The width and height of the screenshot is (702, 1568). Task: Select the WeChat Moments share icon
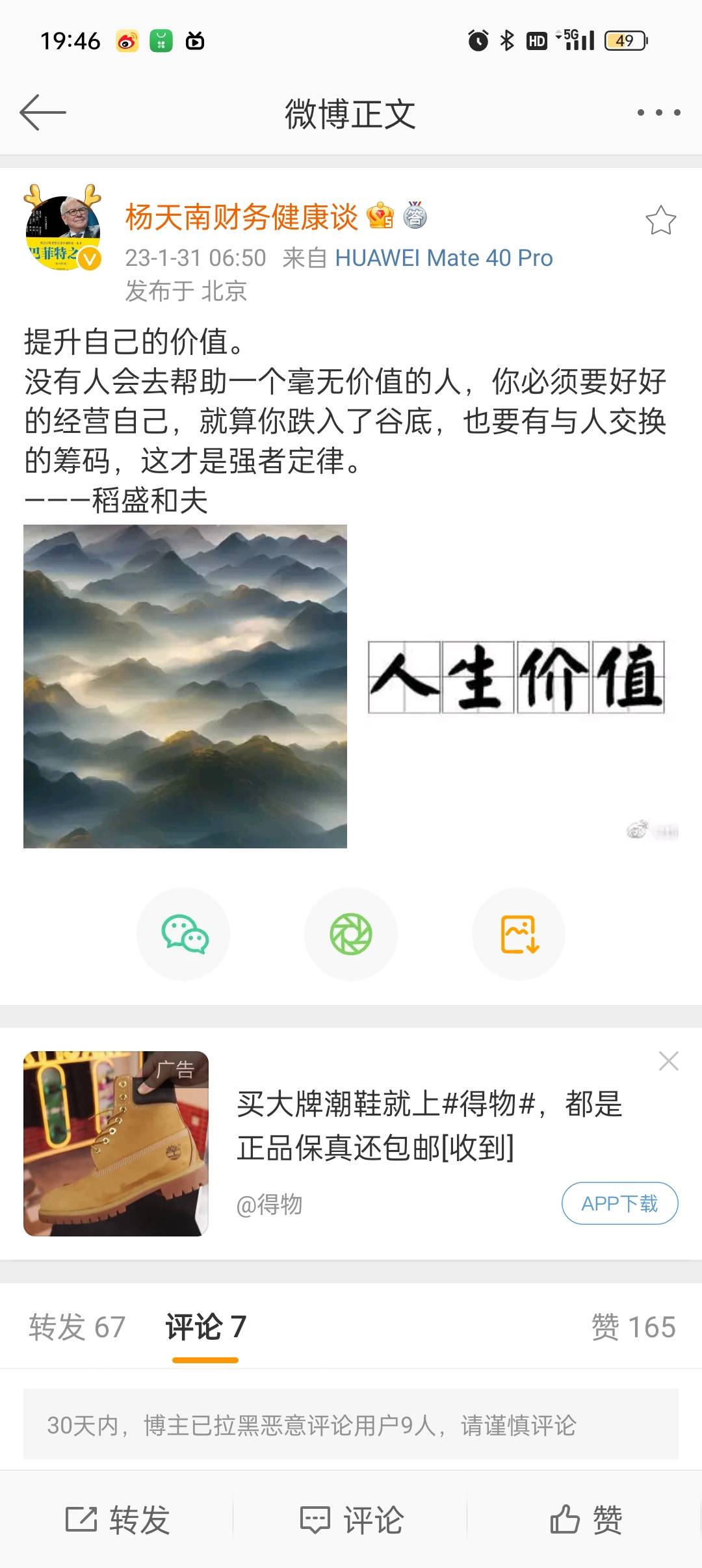tap(350, 934)
